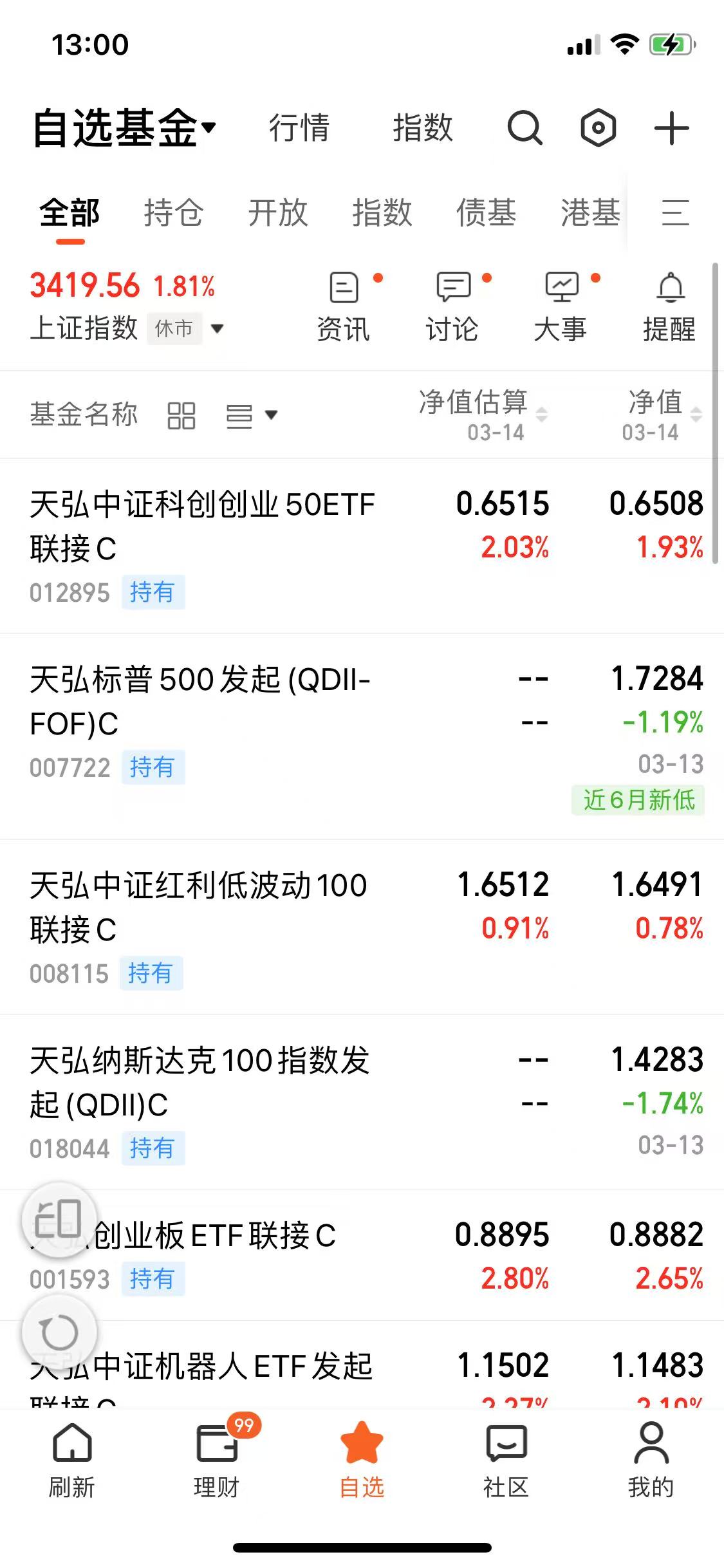The height and width of the screenshot is (1568, 724).
Task: Open 资讯 news shortcut
Action: (x=344, y=308)
